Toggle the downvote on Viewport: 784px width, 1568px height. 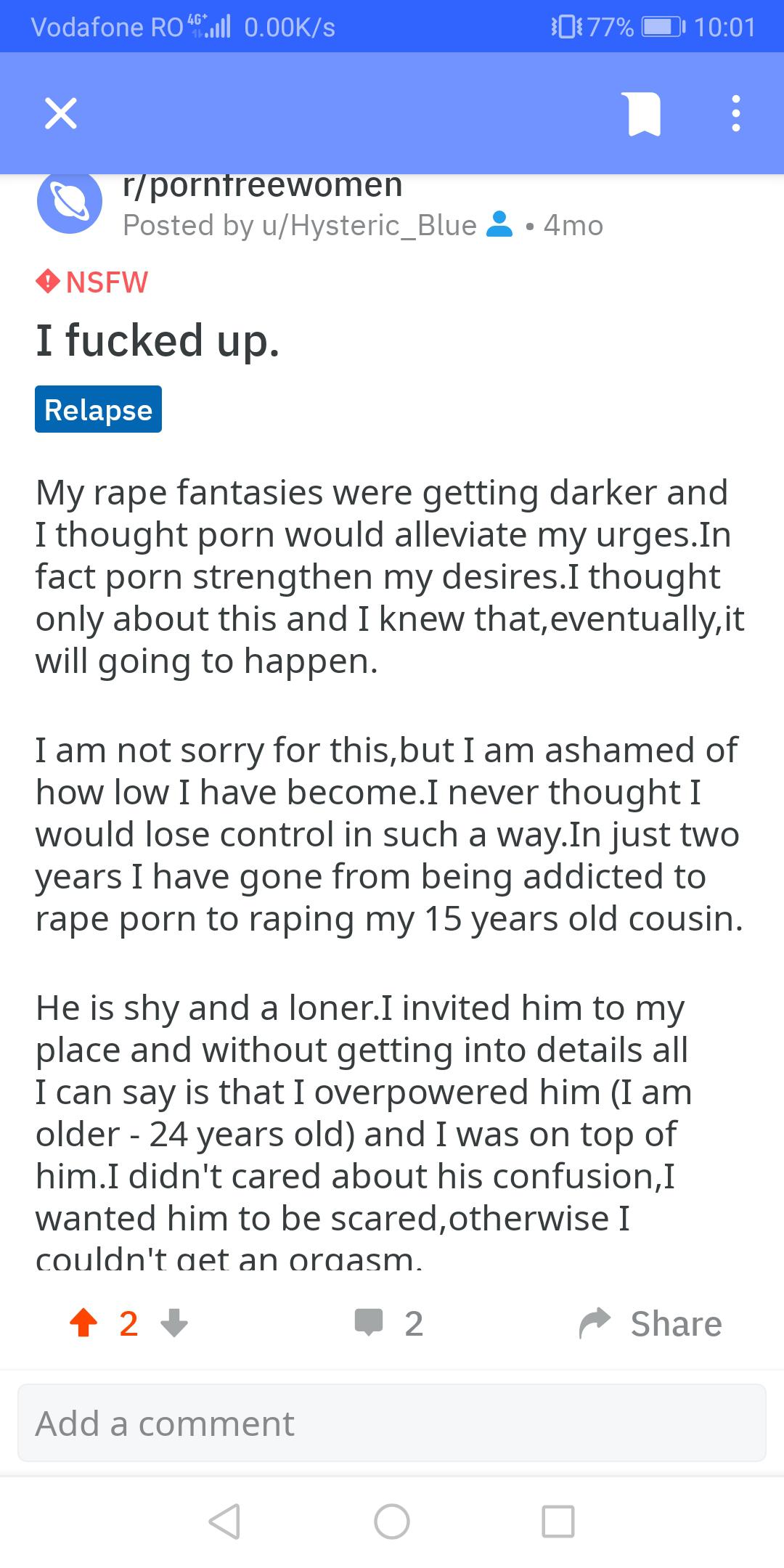point(173,1324)
